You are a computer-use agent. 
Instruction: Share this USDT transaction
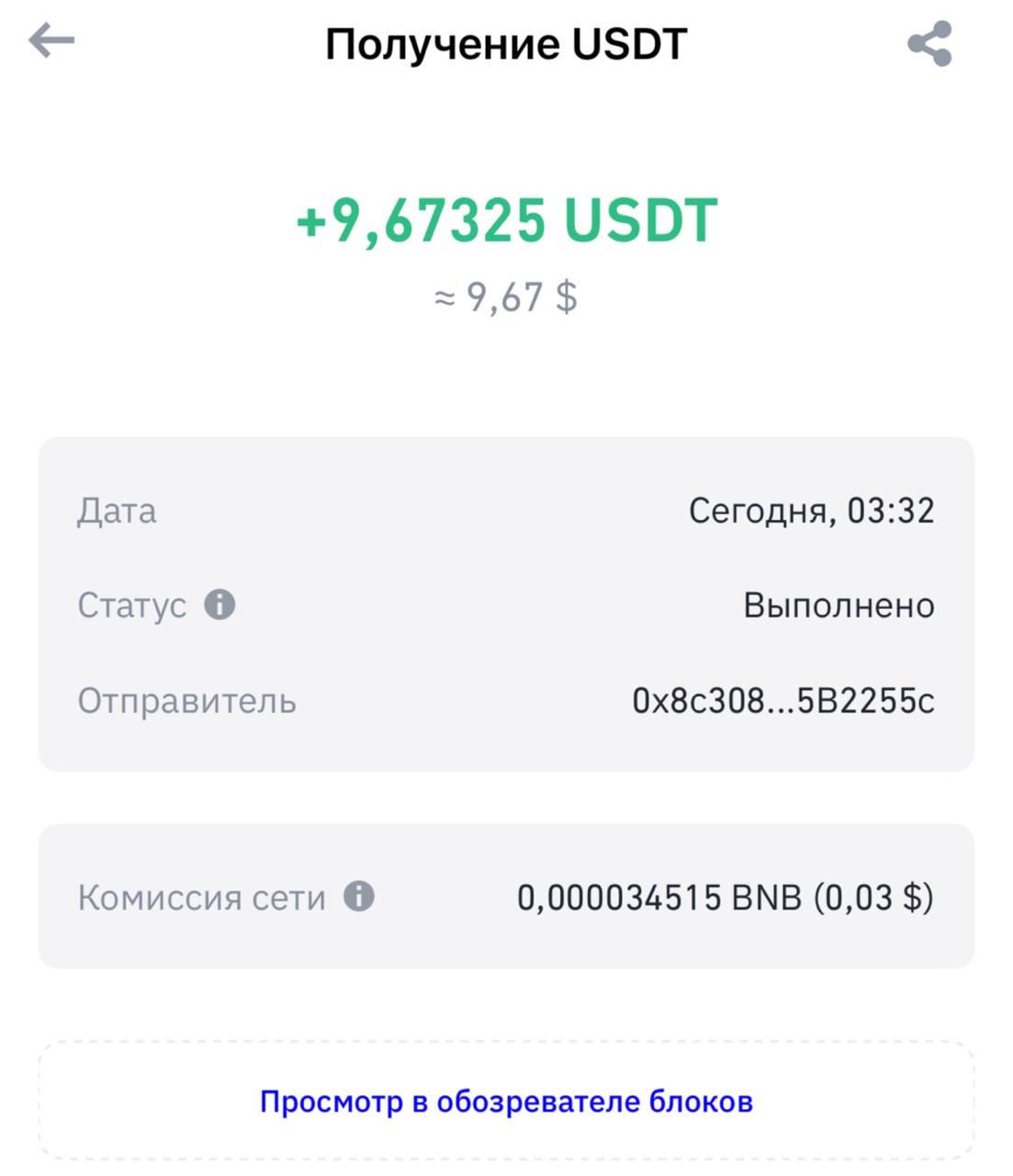929,44
